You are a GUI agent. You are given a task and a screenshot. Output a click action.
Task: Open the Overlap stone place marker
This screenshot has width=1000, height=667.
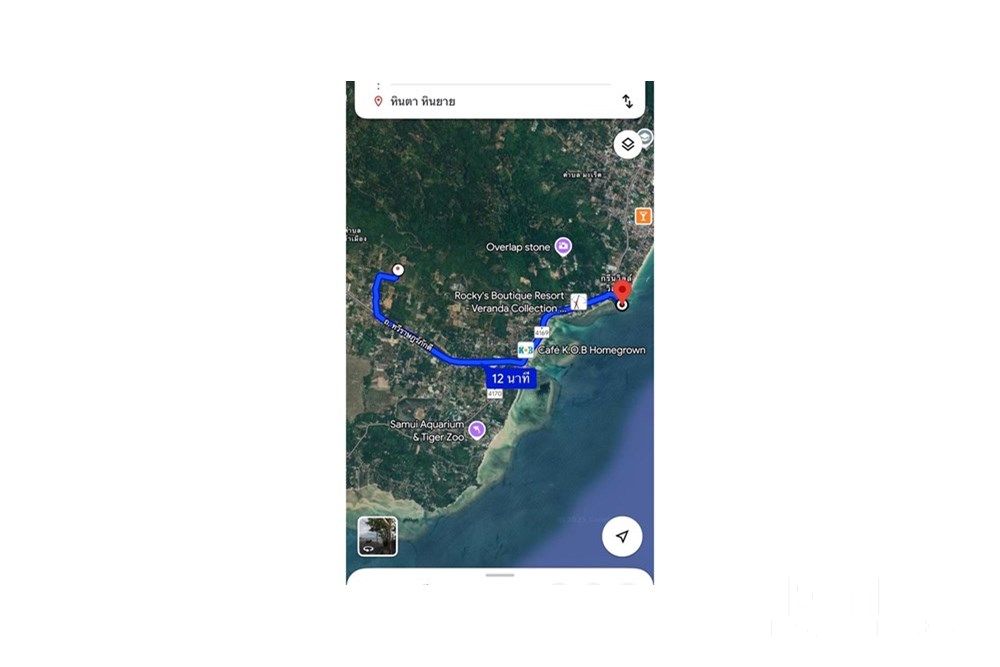(x=563, y=246)
